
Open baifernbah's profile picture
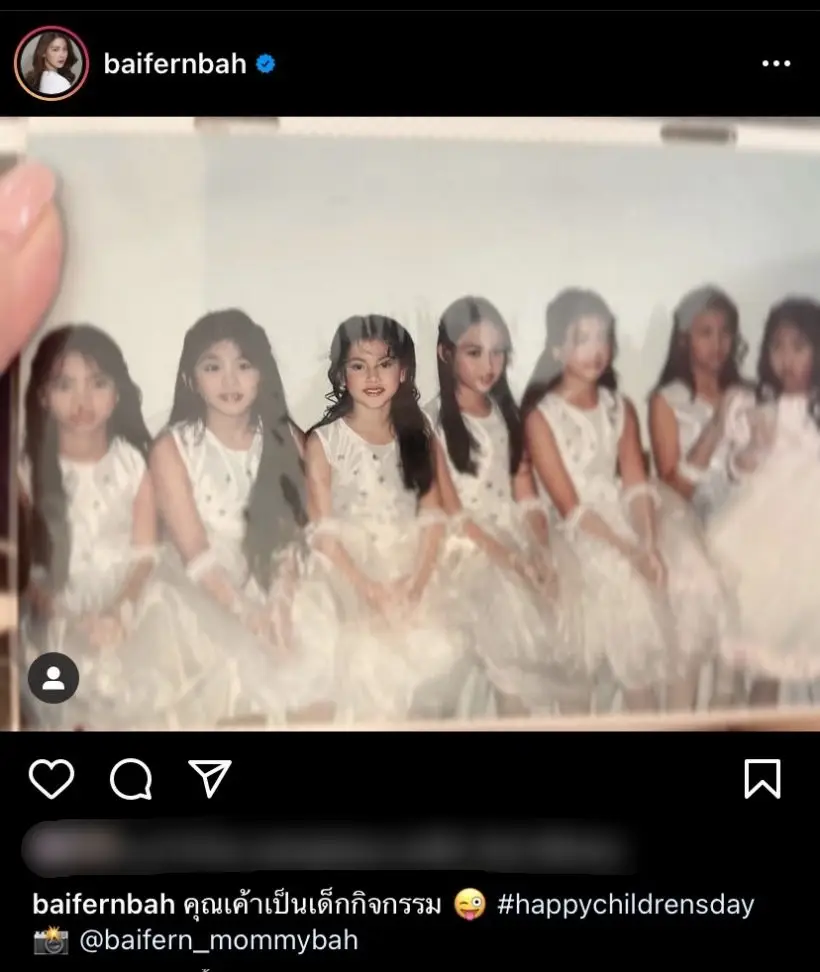pyautogui.click(x=50, y=63)
